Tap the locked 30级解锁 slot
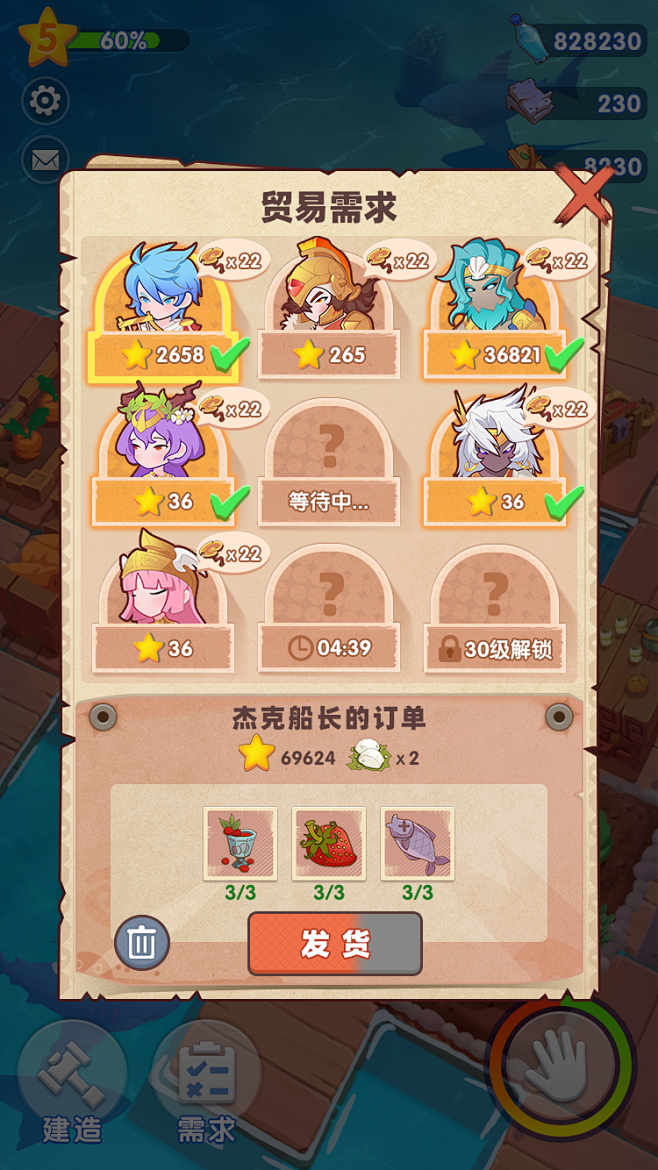658x1170 pixels. click(x=495, y=609)
